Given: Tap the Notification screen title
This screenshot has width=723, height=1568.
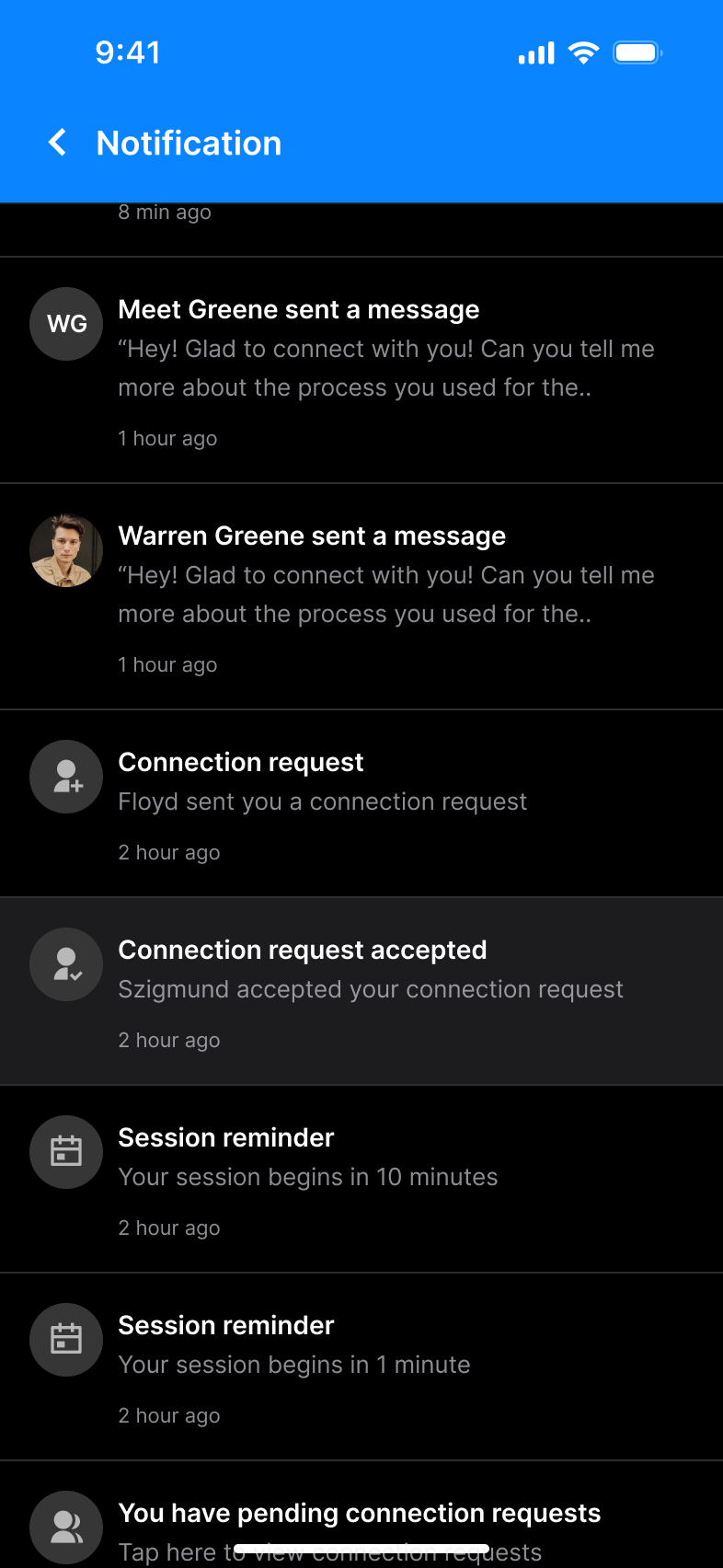Looking at the screenshot, I should pos(189,143).
